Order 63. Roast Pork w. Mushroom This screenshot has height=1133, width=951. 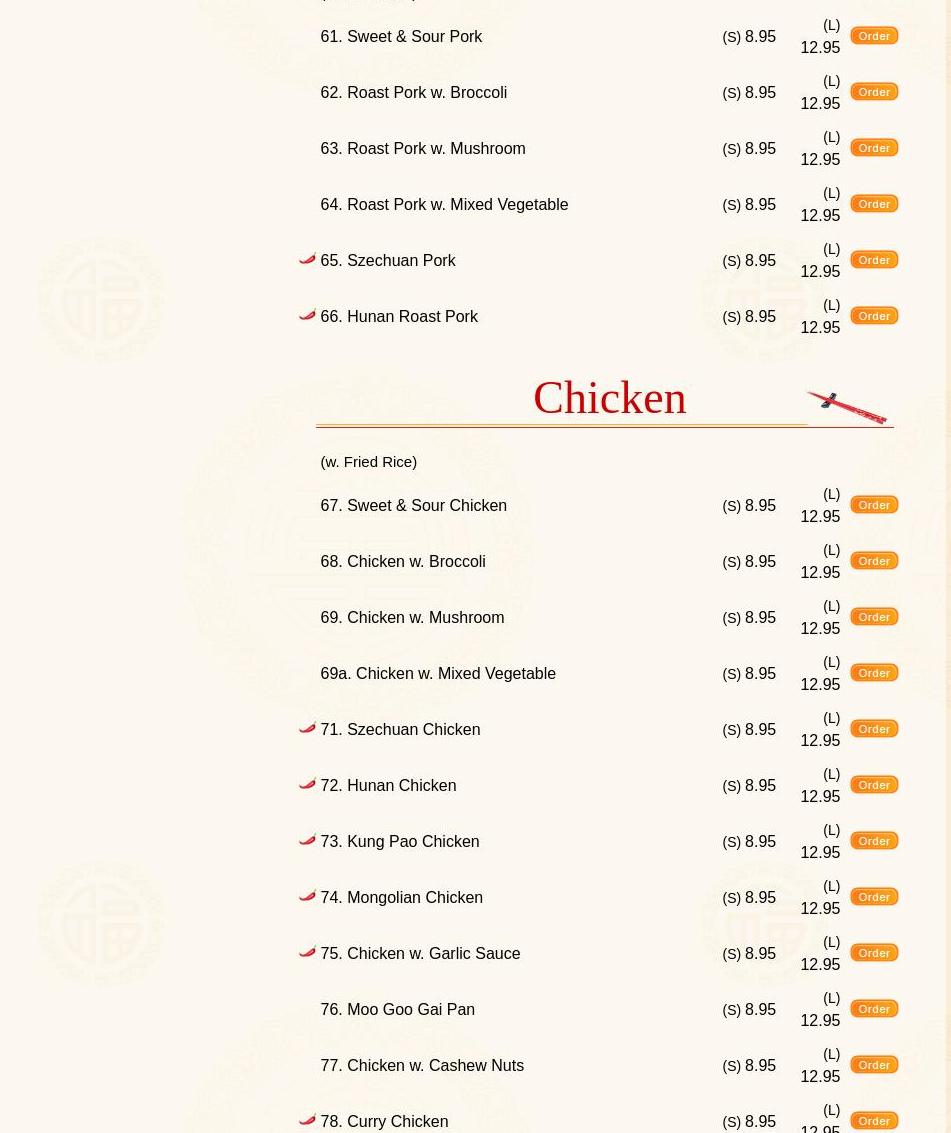click(874, 148)
